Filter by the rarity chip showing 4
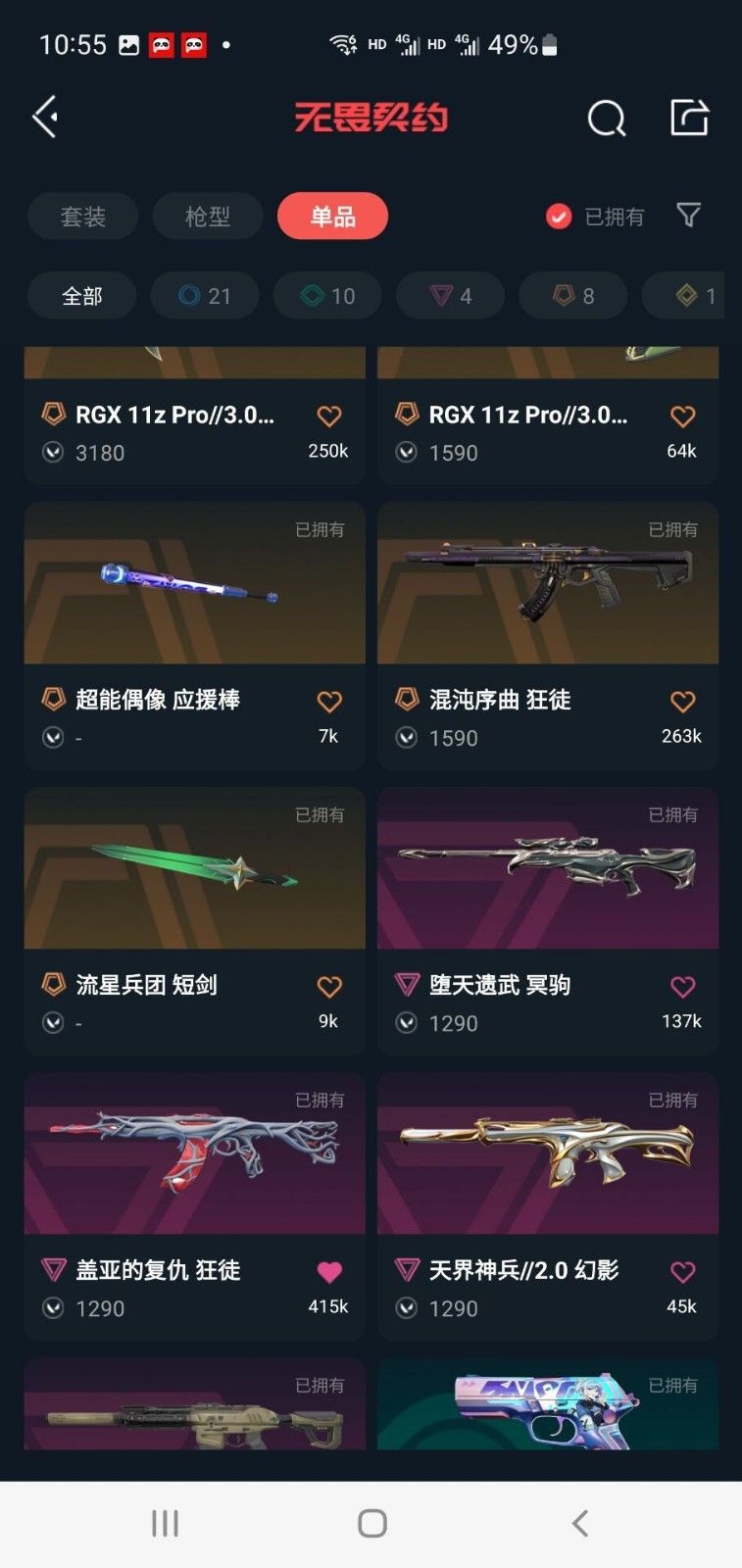The height and width of the screenshot is (1568, 742). (x=450, y=296)
